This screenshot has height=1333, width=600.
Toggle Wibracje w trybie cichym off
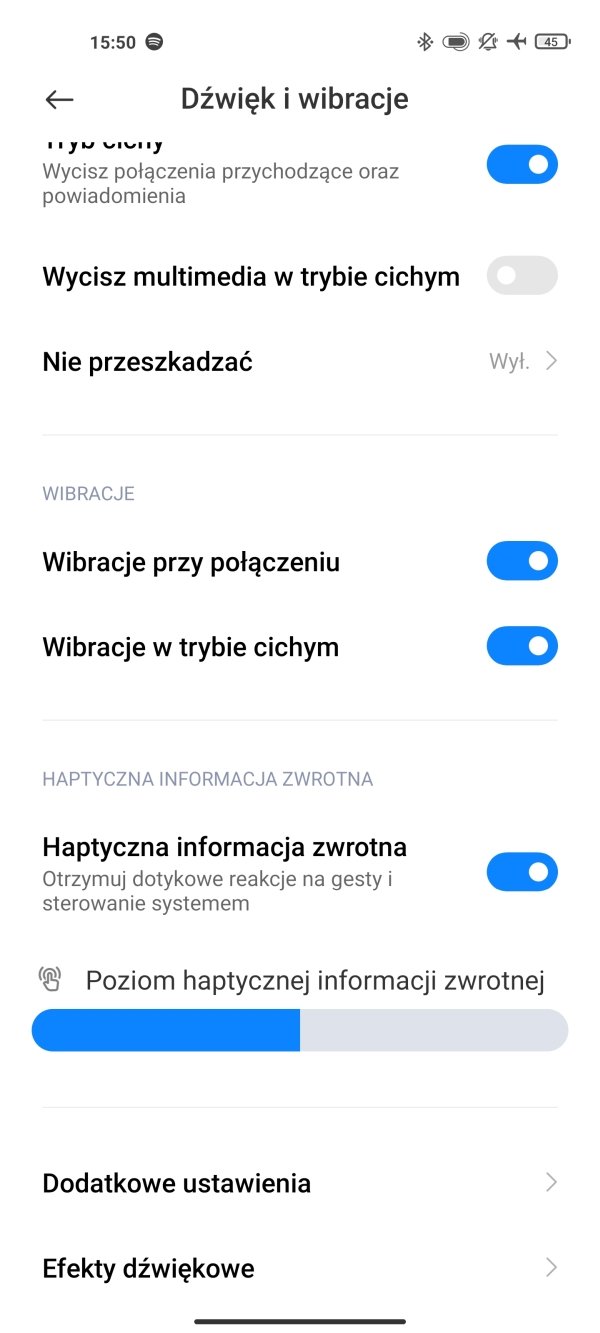coord(522,647)
